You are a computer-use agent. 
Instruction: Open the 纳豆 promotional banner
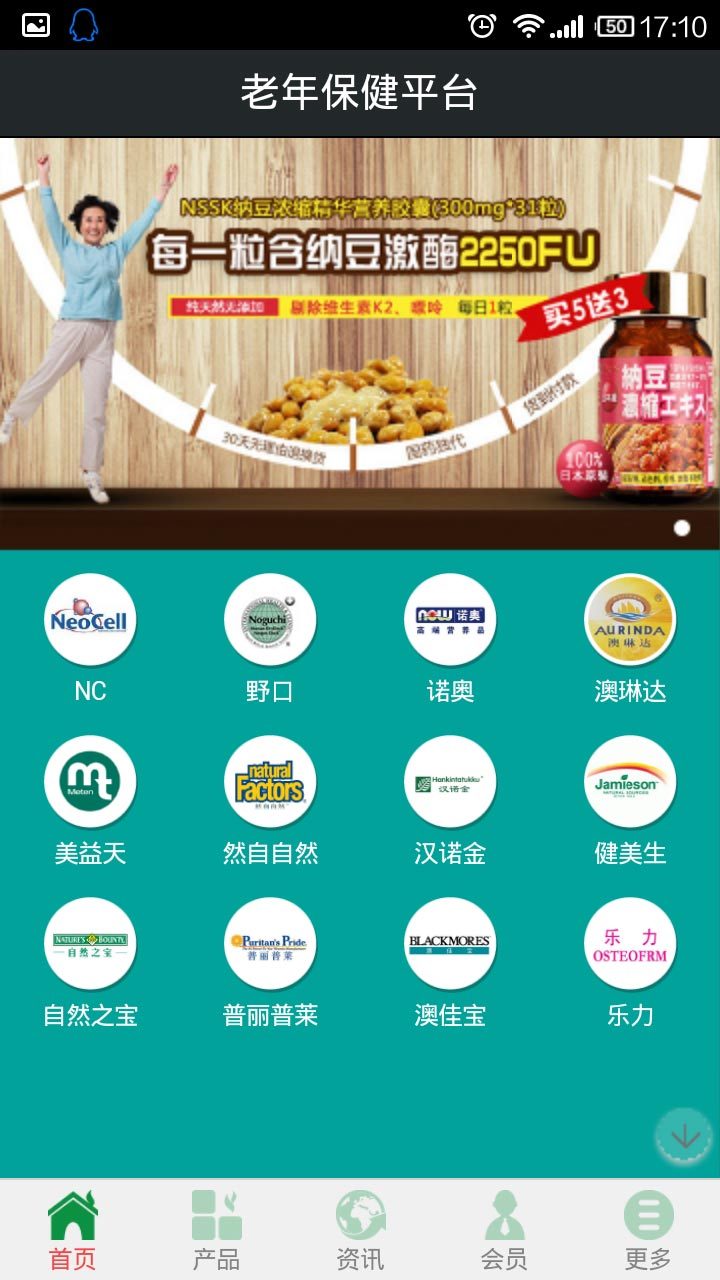coord(360,343)
